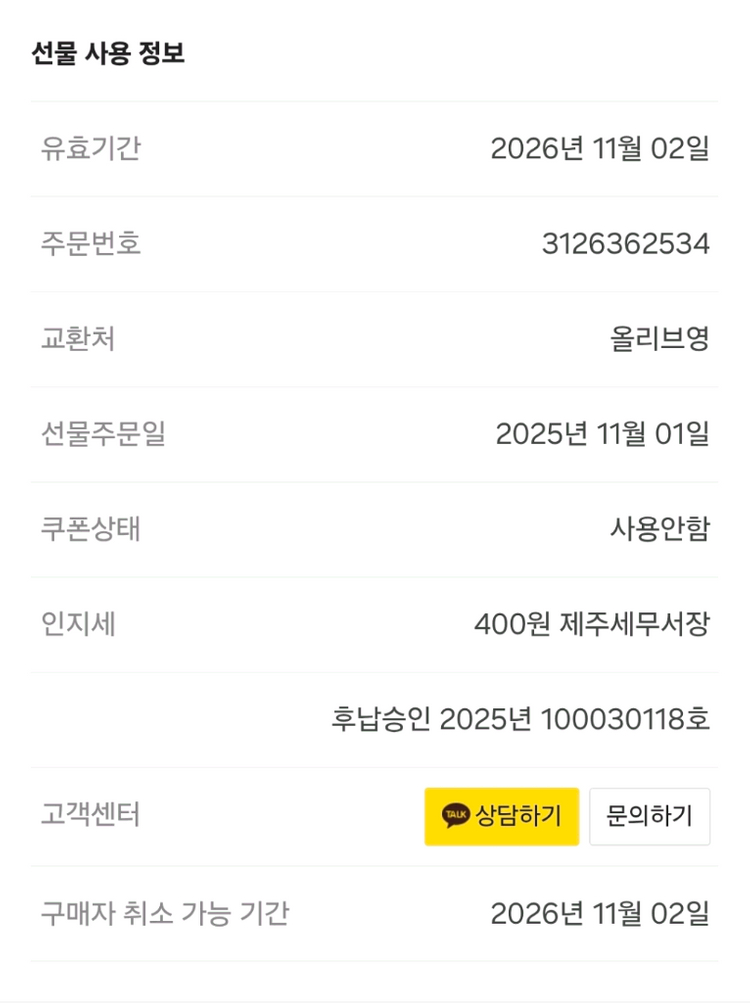Tap the 상담하기 consultation button

[500, 815]
